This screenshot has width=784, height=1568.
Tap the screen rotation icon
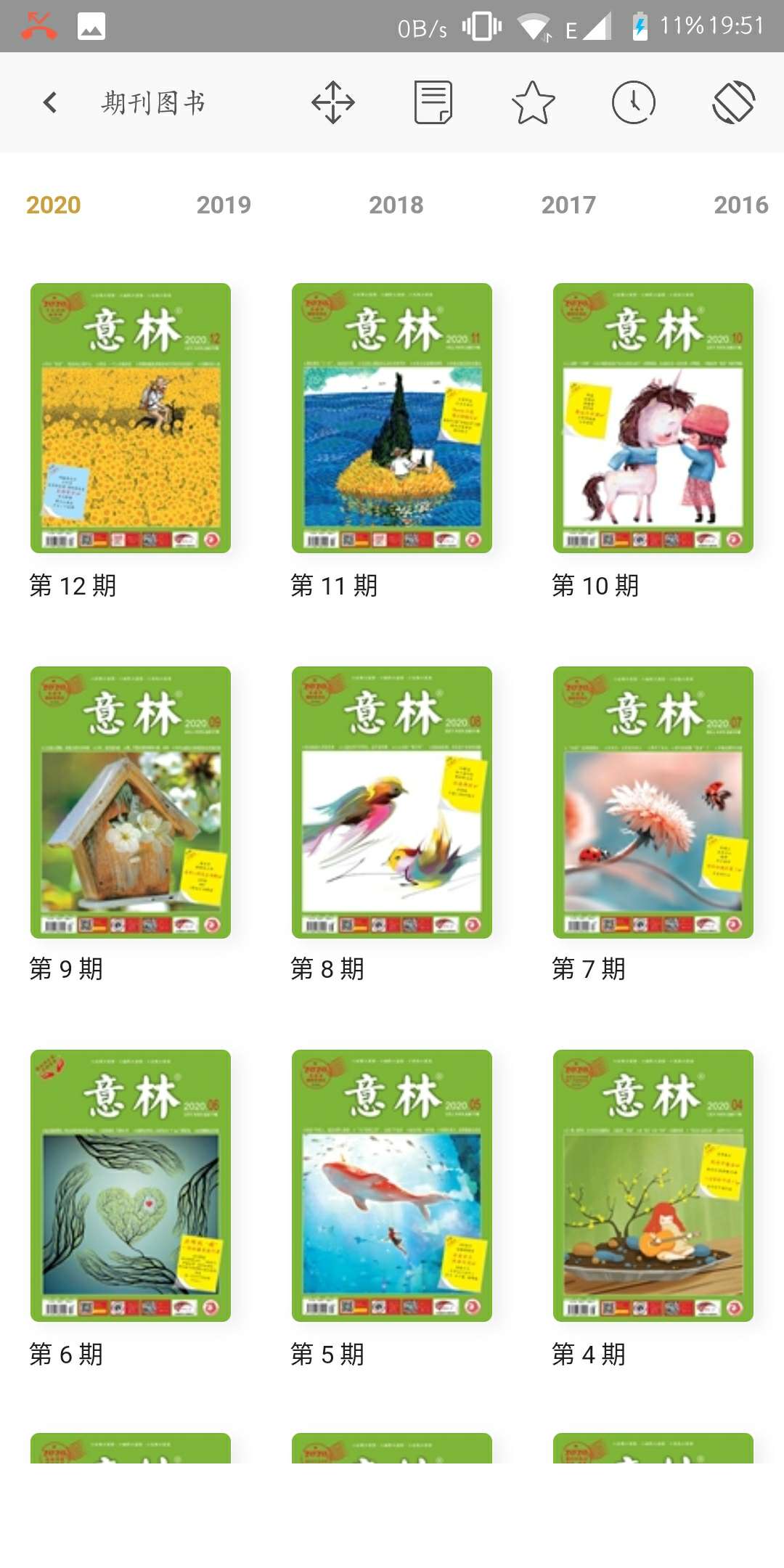tap(733, 102)
